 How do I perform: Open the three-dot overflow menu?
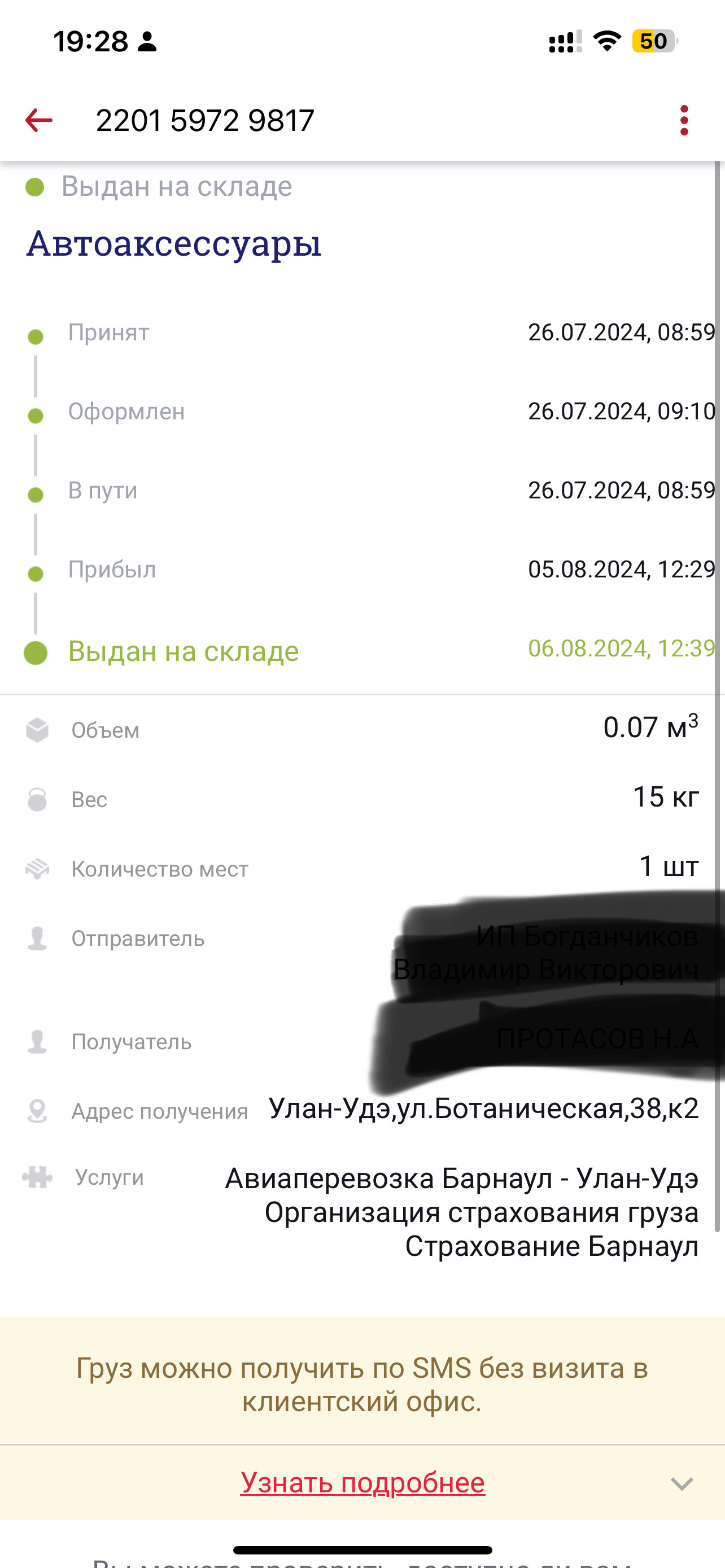tap(684, 121)
